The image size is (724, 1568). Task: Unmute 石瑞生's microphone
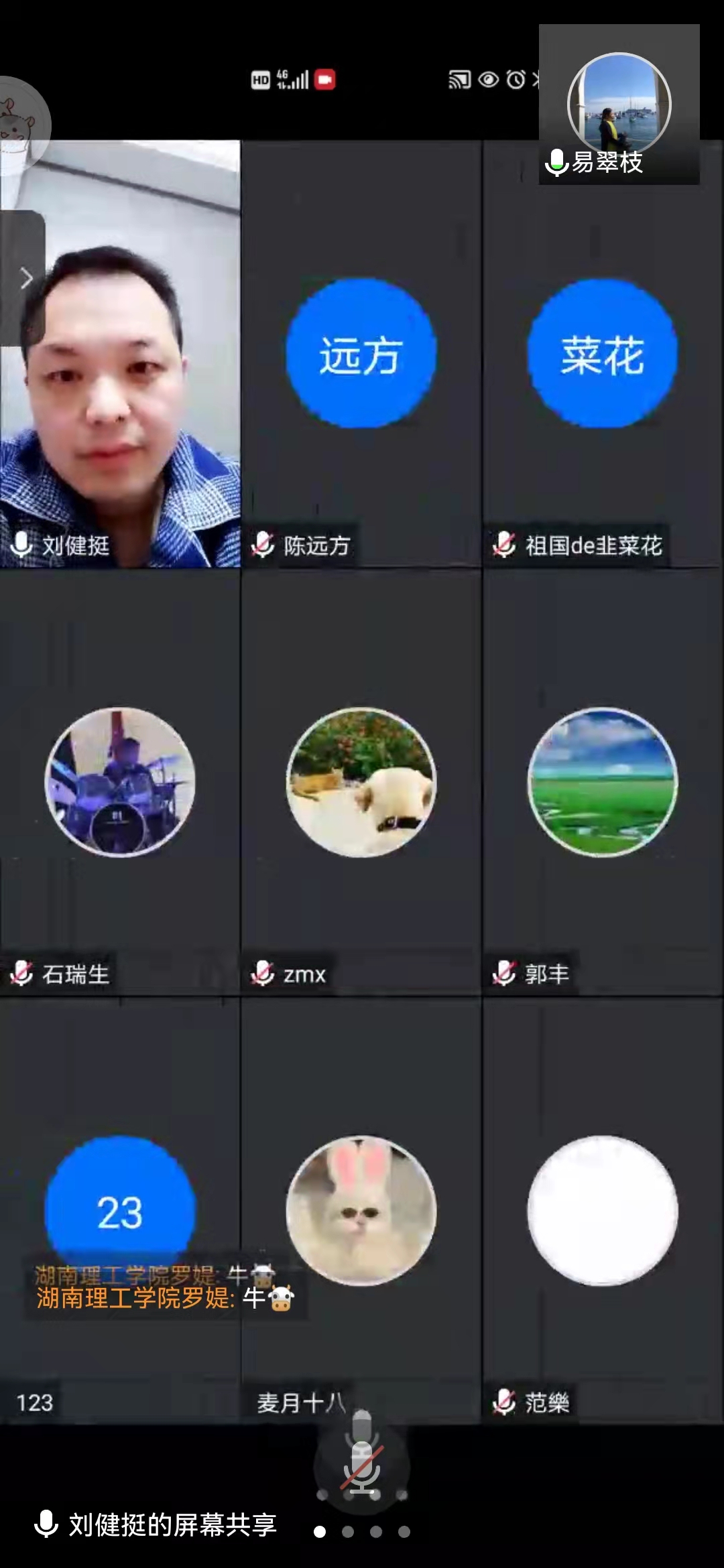click(21, 976)
